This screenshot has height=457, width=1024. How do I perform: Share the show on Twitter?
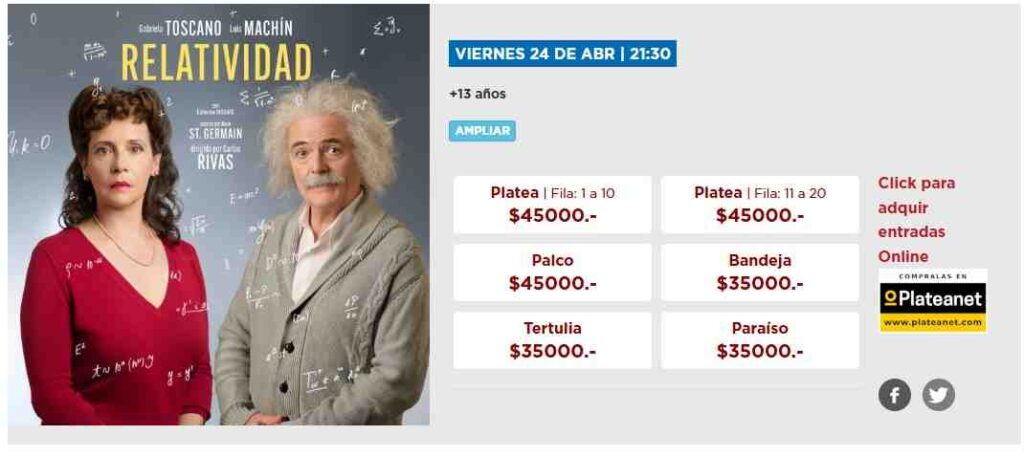[938, 395]
